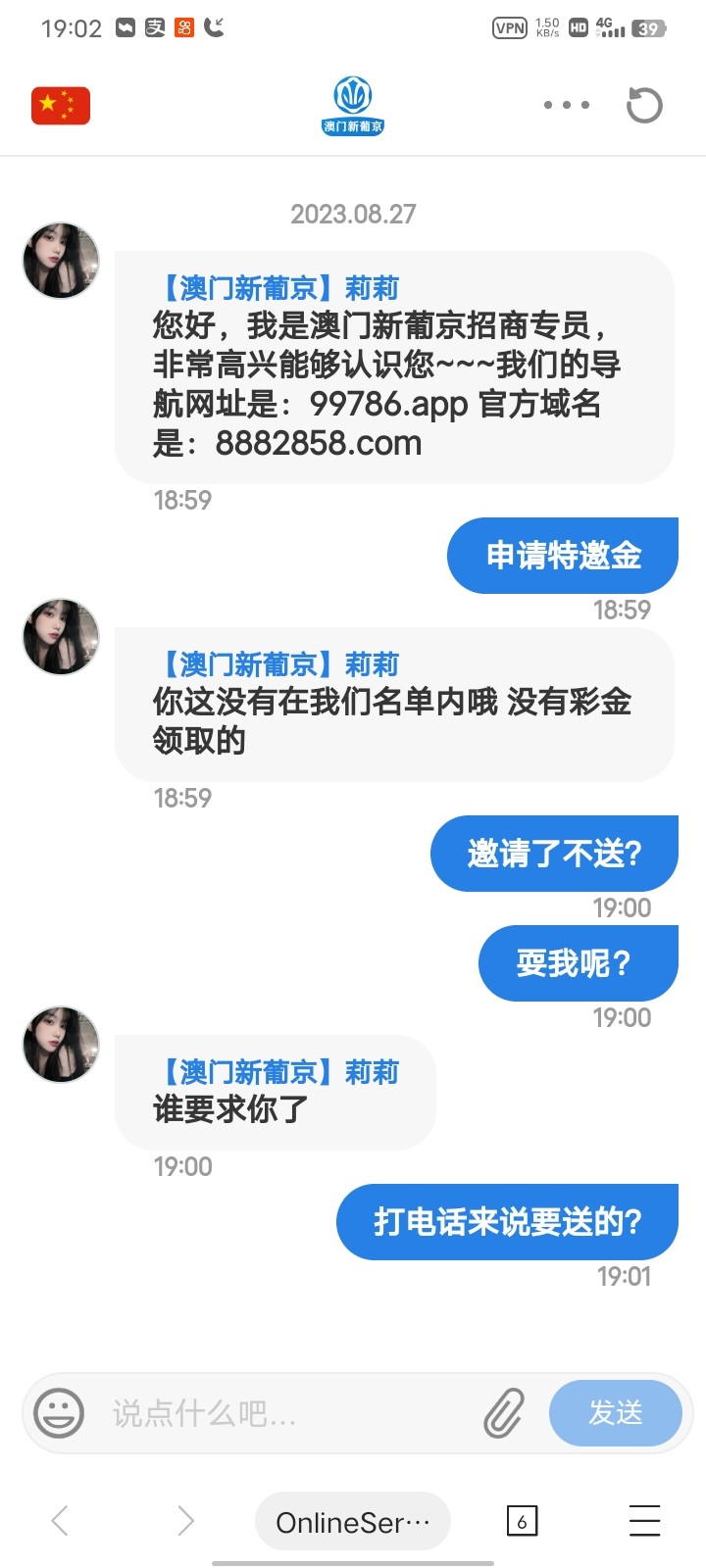Open the OnlineSer… address bar

[x=352, y=1522]
